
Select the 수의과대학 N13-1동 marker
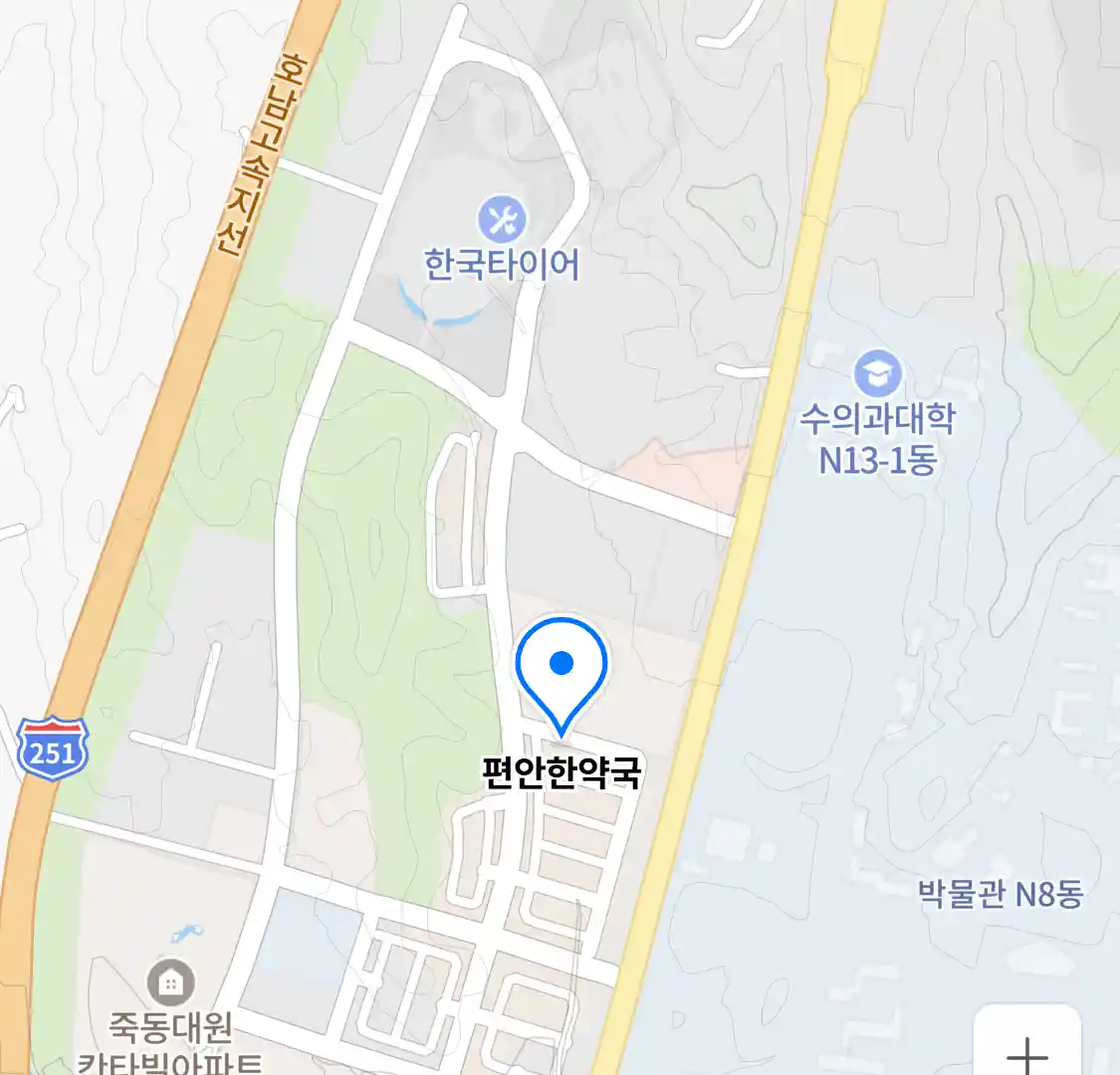877,374
